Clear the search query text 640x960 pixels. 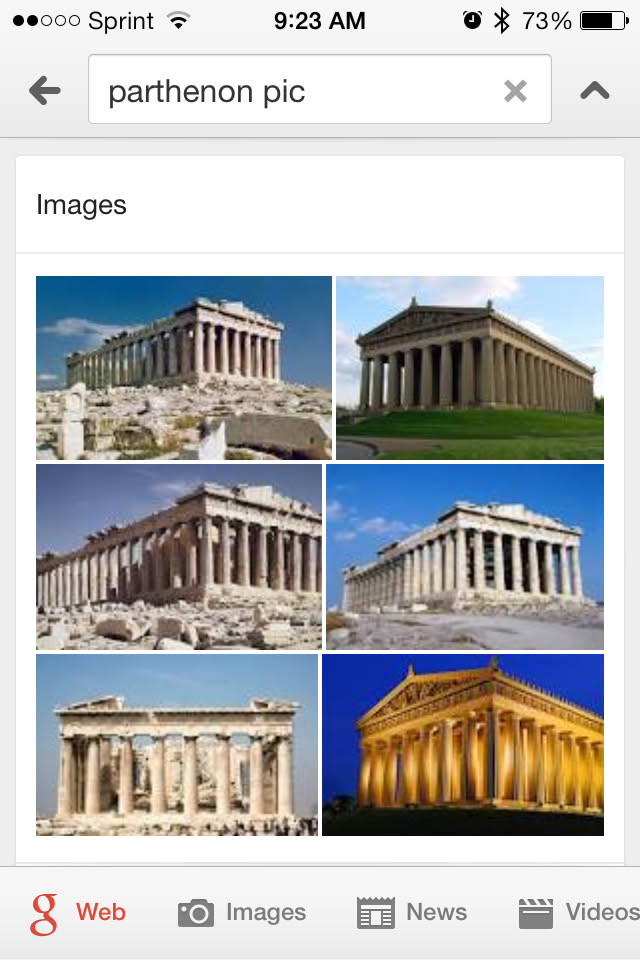[515, 91]
